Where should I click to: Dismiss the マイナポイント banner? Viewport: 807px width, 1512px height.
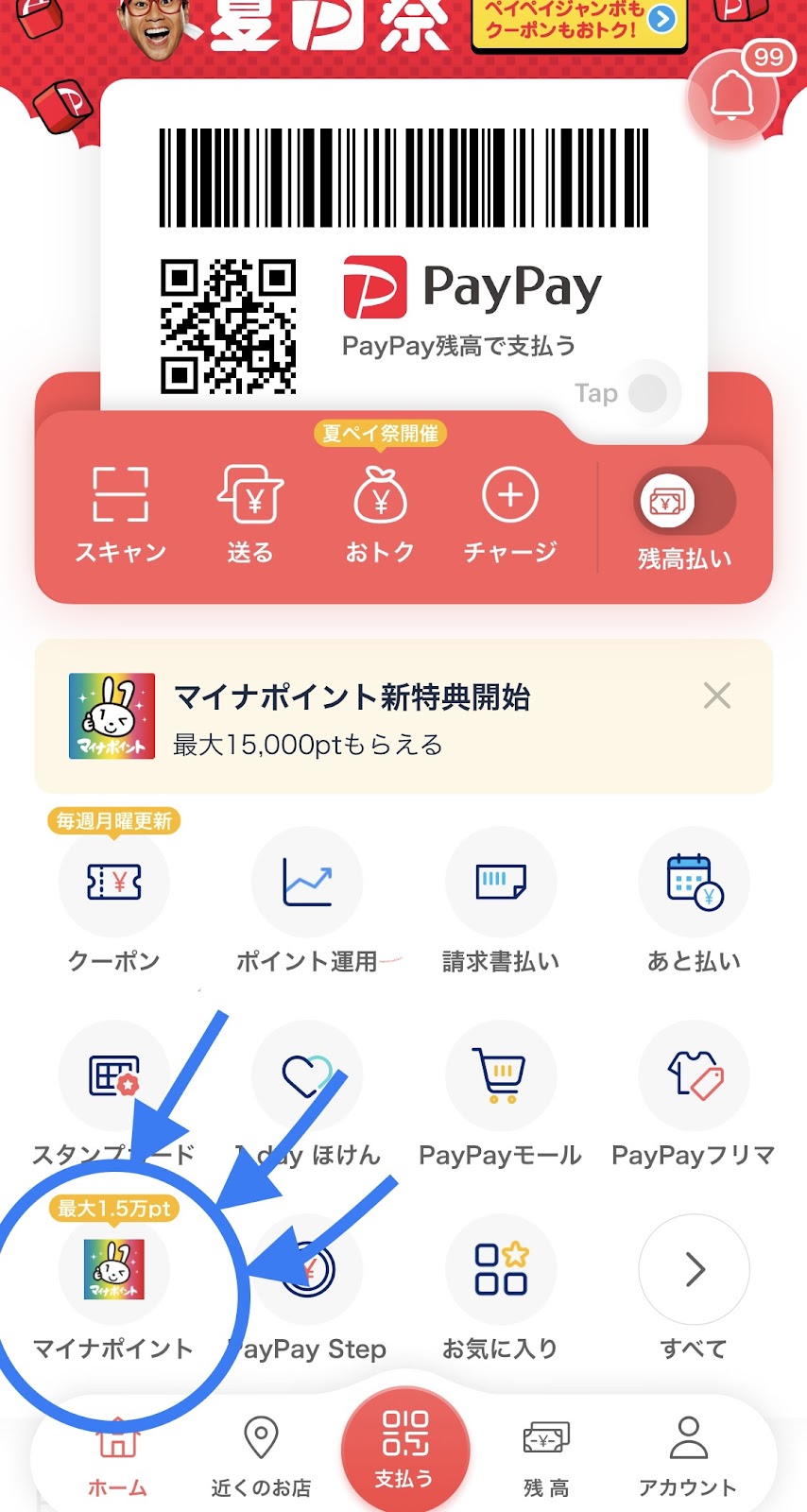pyautogui.click(x=717, y=696)
